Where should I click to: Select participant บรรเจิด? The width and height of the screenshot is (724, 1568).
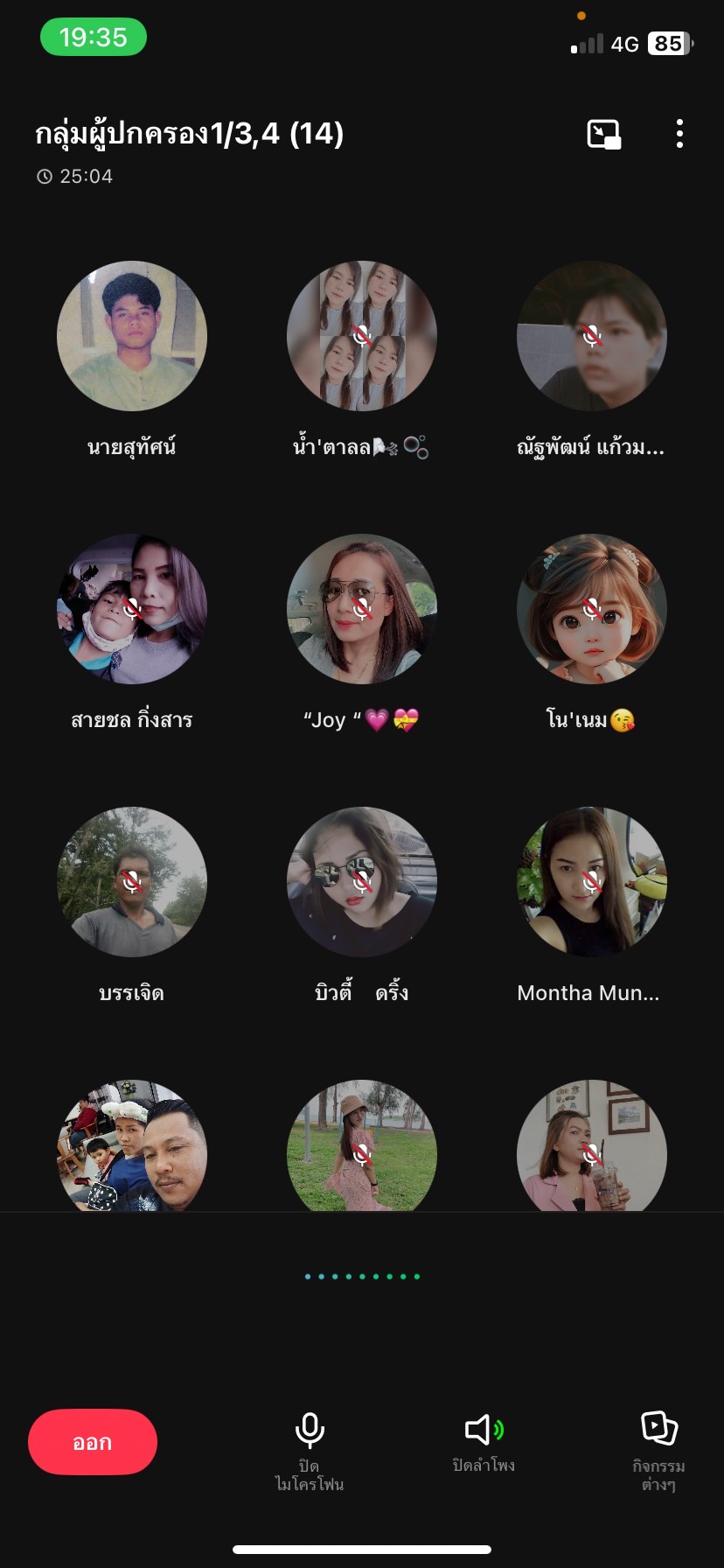132,882
